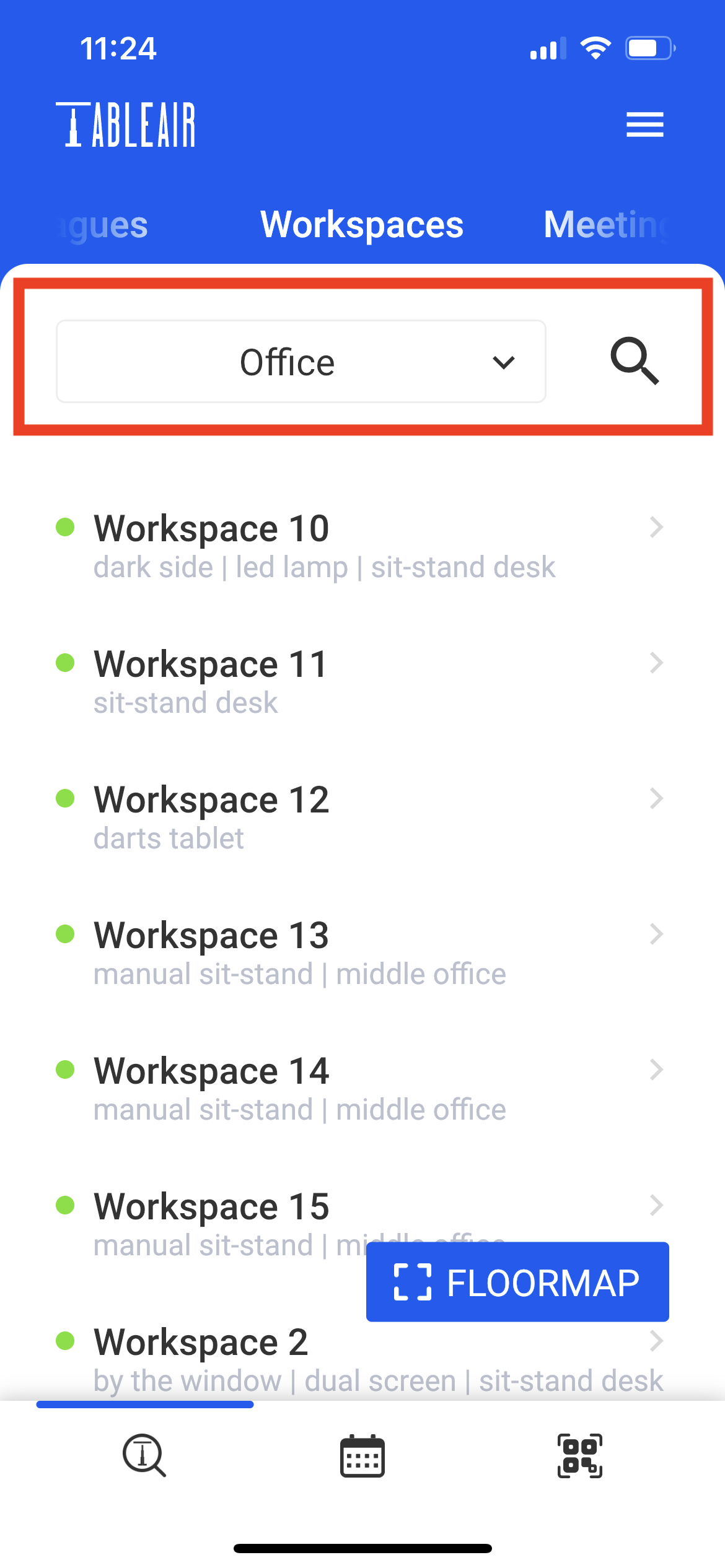Switch to the Workspaces tab

point(361,224)
